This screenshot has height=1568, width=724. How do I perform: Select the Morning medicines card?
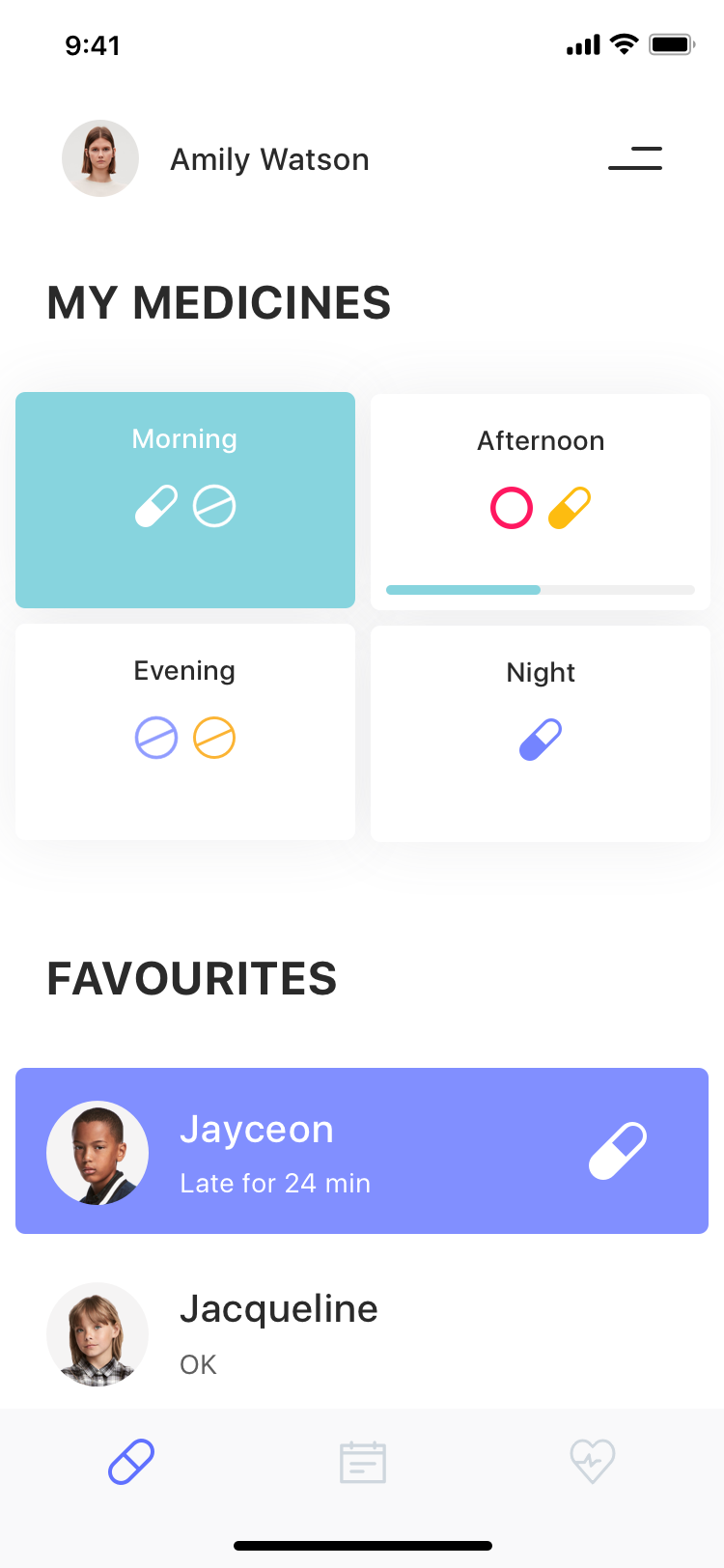pos(185,500)
